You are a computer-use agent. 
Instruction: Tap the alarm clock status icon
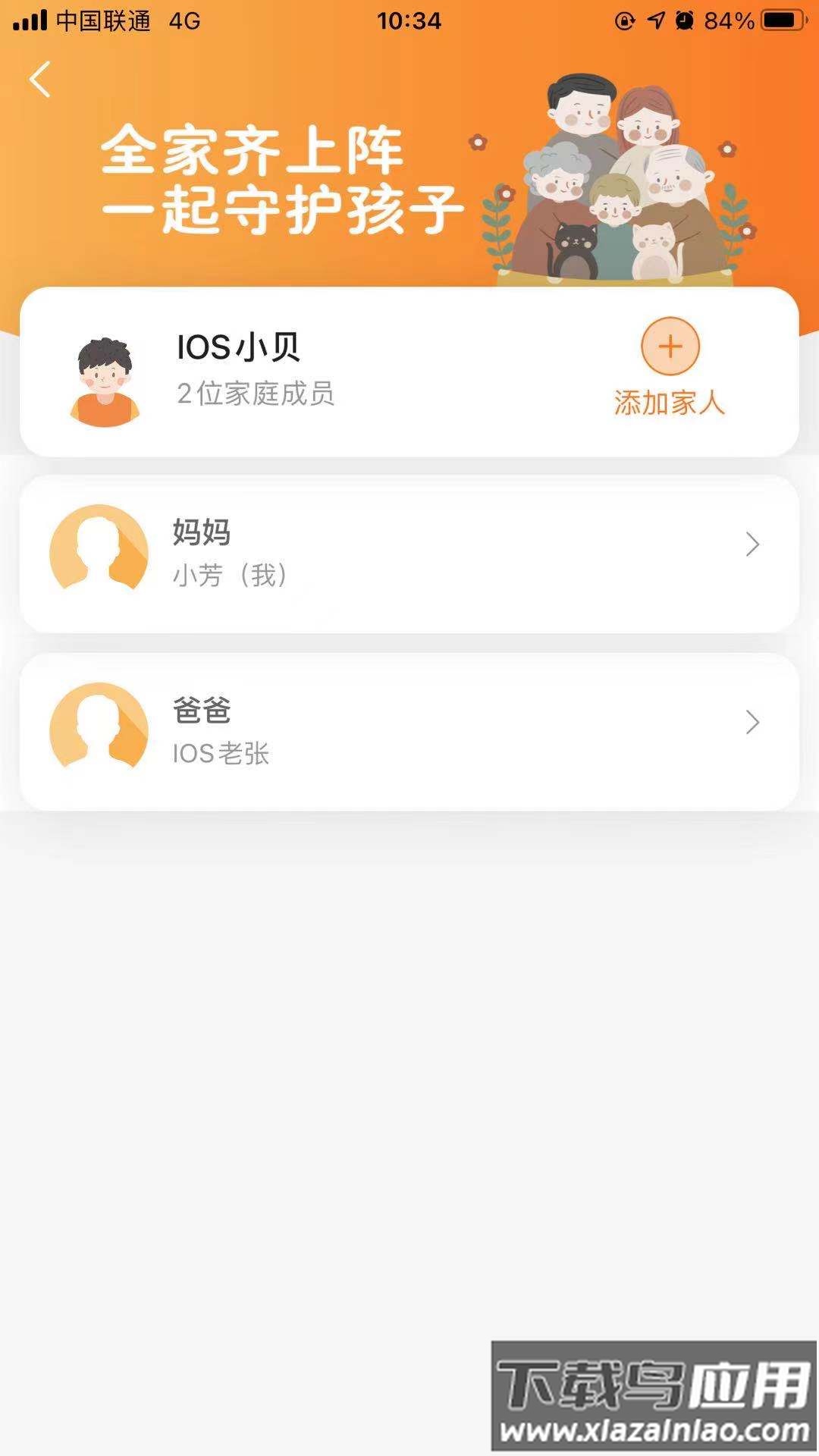(686, 20)
